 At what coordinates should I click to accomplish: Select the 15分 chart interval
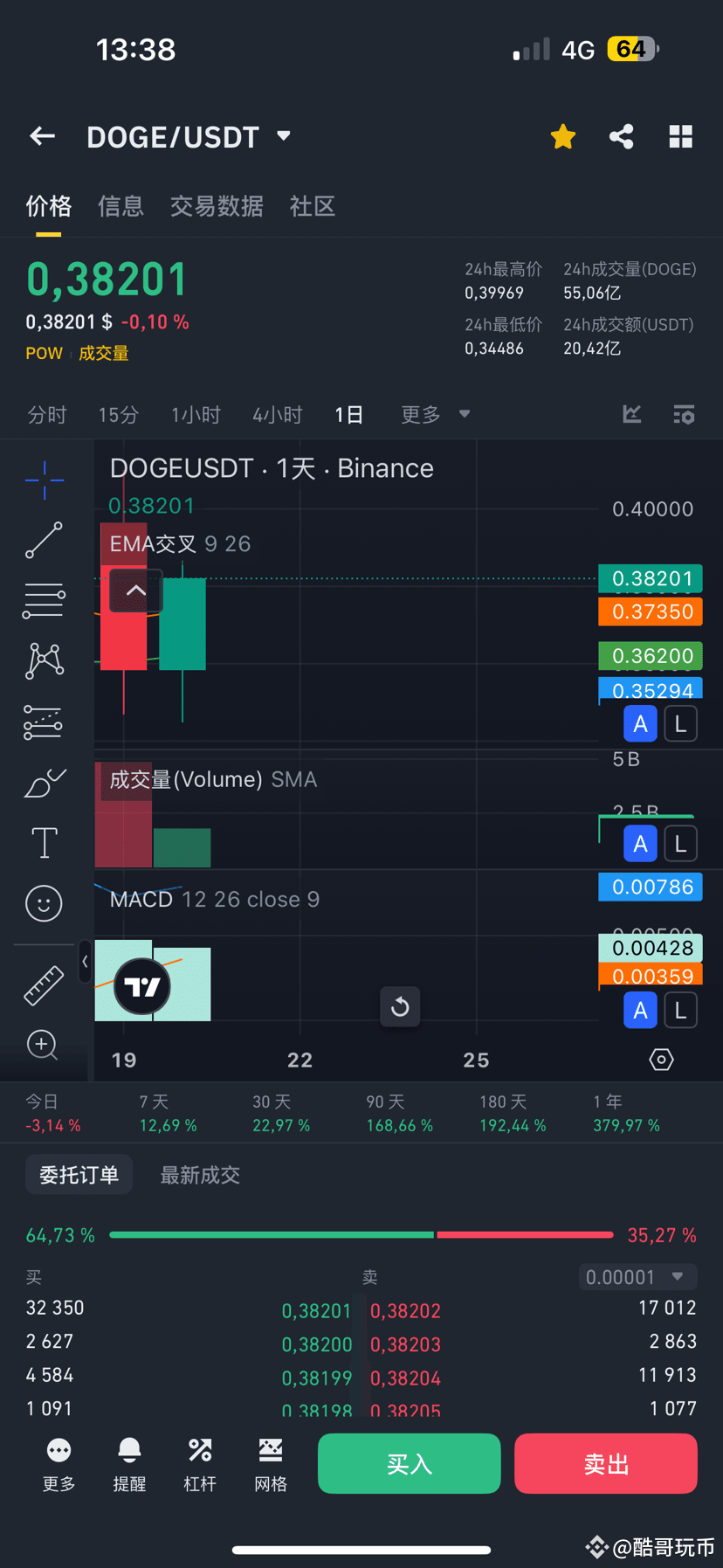pos(118,414)
